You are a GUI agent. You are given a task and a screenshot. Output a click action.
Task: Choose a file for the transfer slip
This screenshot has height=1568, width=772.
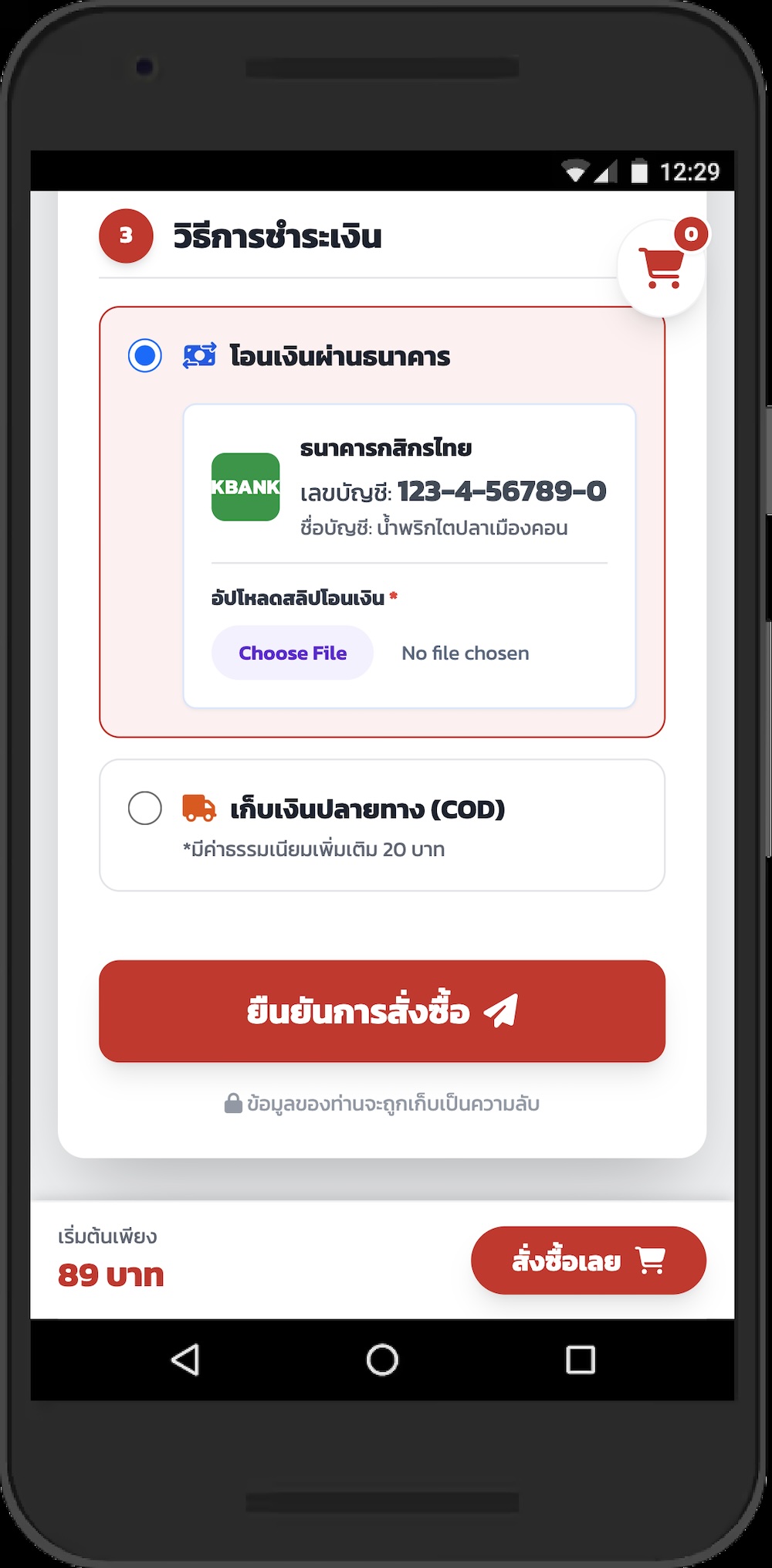293,653
